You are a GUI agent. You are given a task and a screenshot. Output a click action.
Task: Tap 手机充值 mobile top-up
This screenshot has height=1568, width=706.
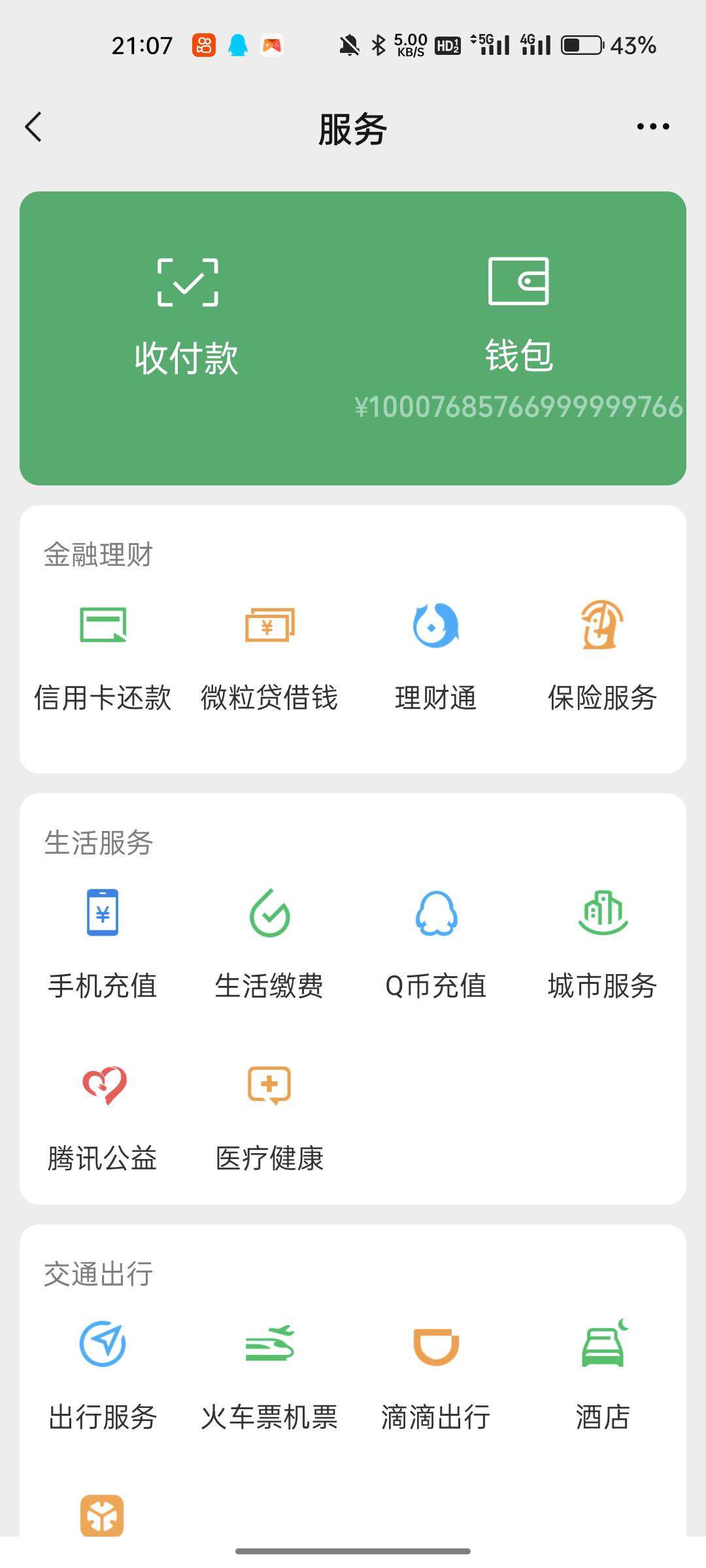[103, 945]
